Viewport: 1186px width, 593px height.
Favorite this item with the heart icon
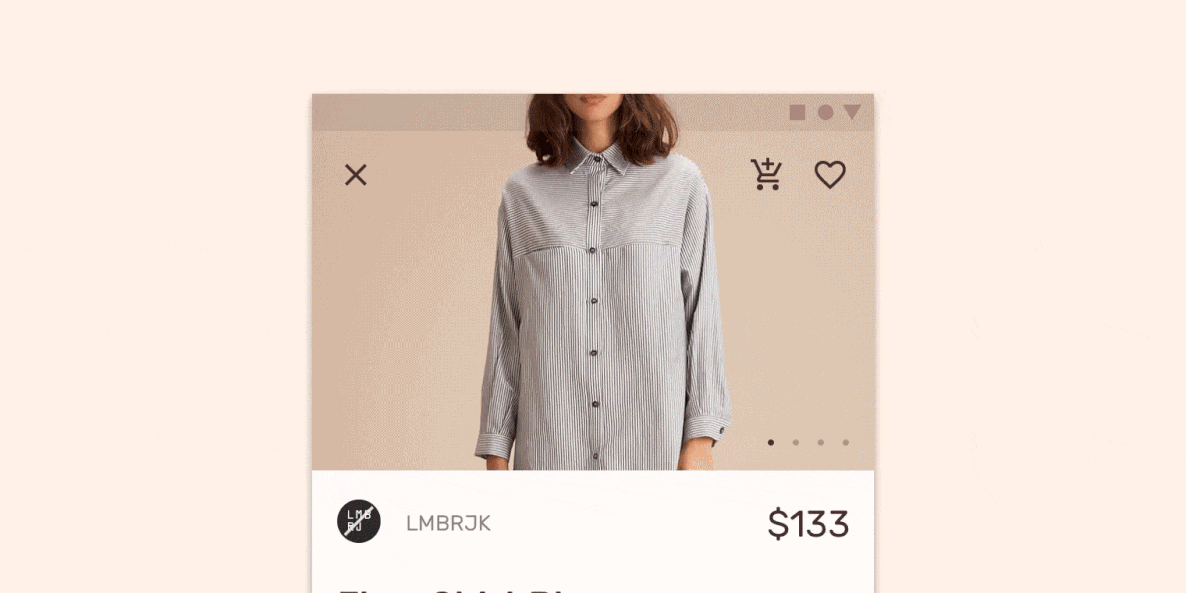click(x=830, y=175)
